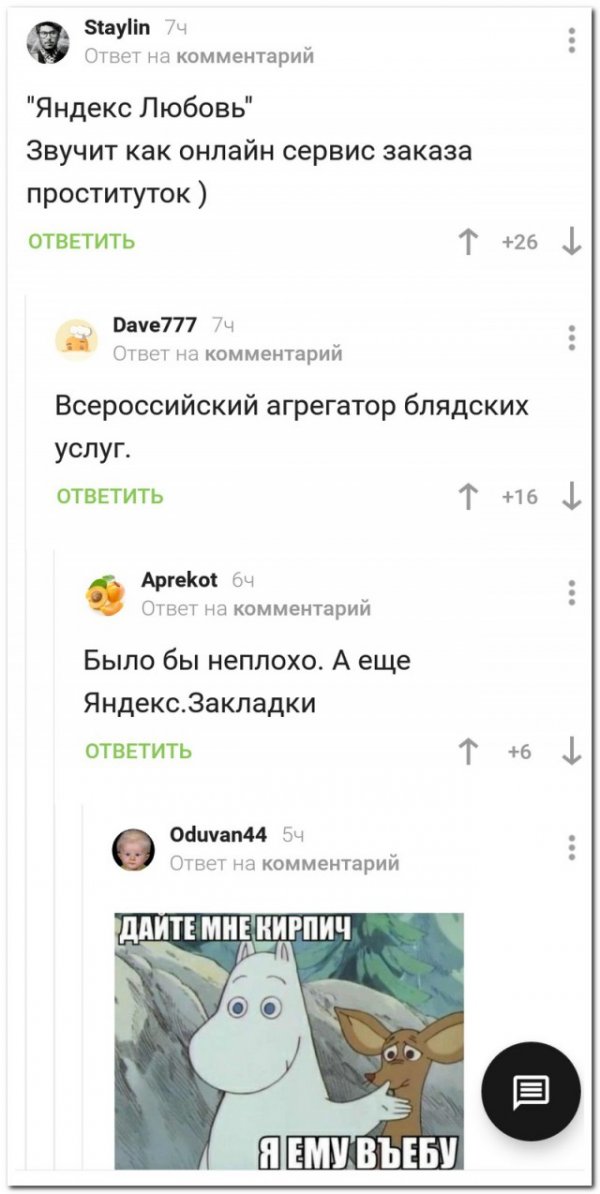Open Aprekot's profile via username
Image resolution: width=600 pixels, height=1194 pixels.
180,582
